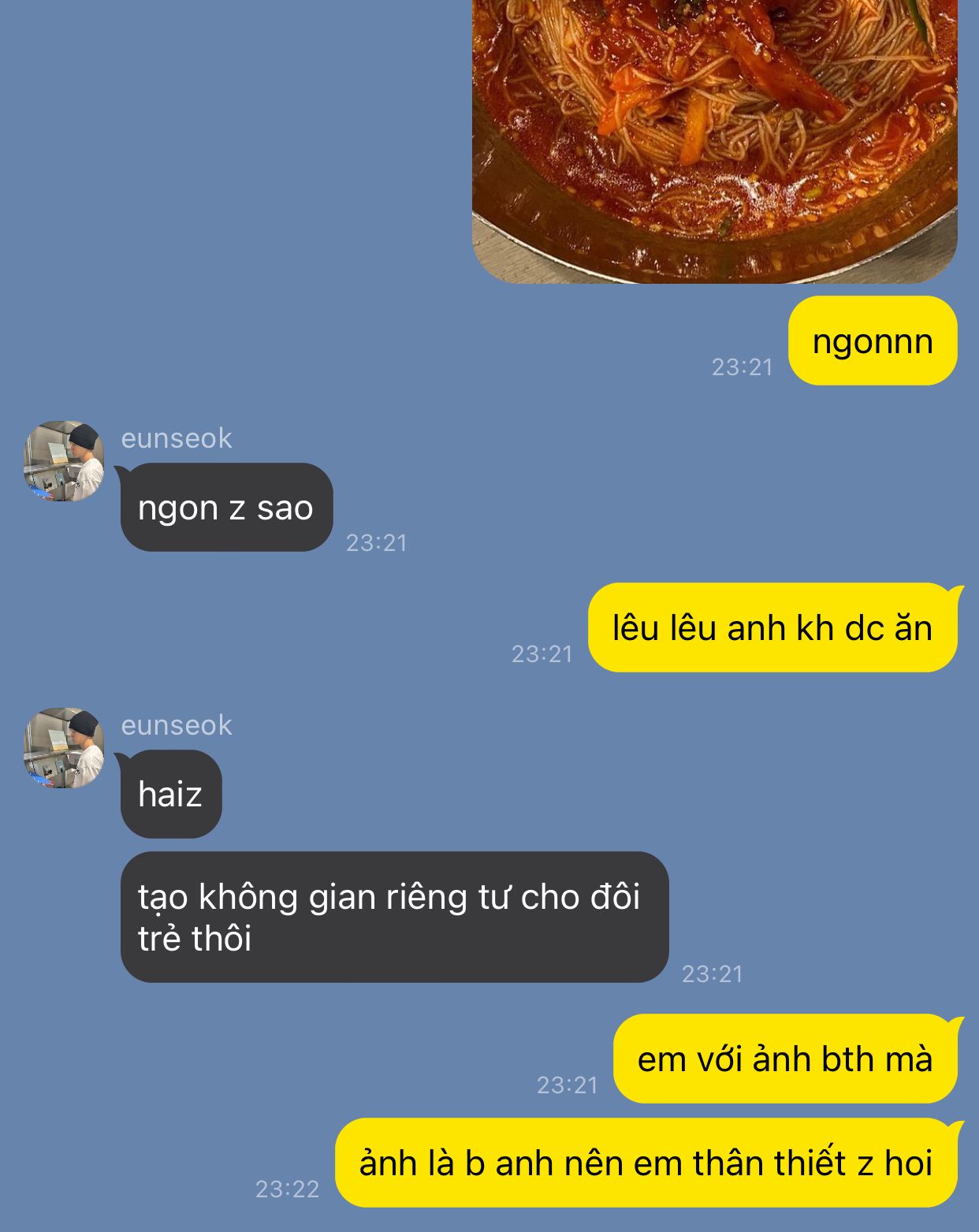Open eunseok's avatar beside the 'haiz' message
Image resolution: width=979 pixels, height=1232 pixels.
[x=64, y=748]
